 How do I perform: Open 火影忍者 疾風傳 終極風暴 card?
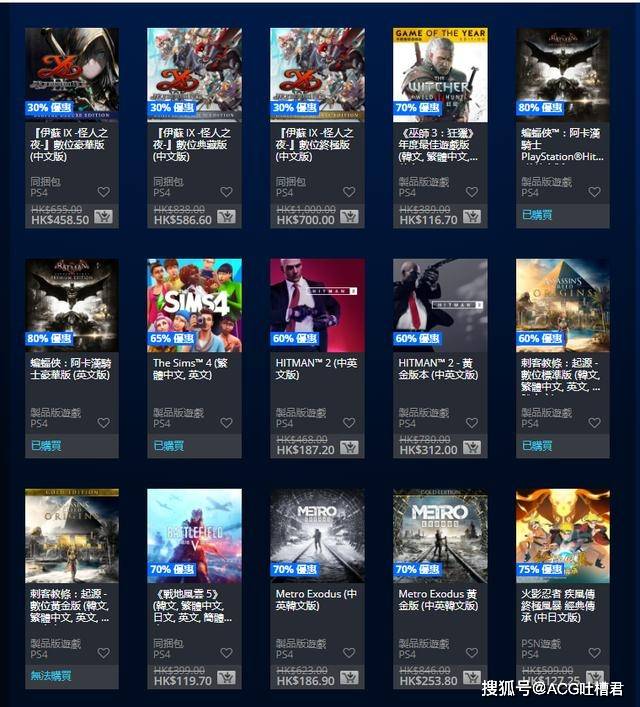562,535
